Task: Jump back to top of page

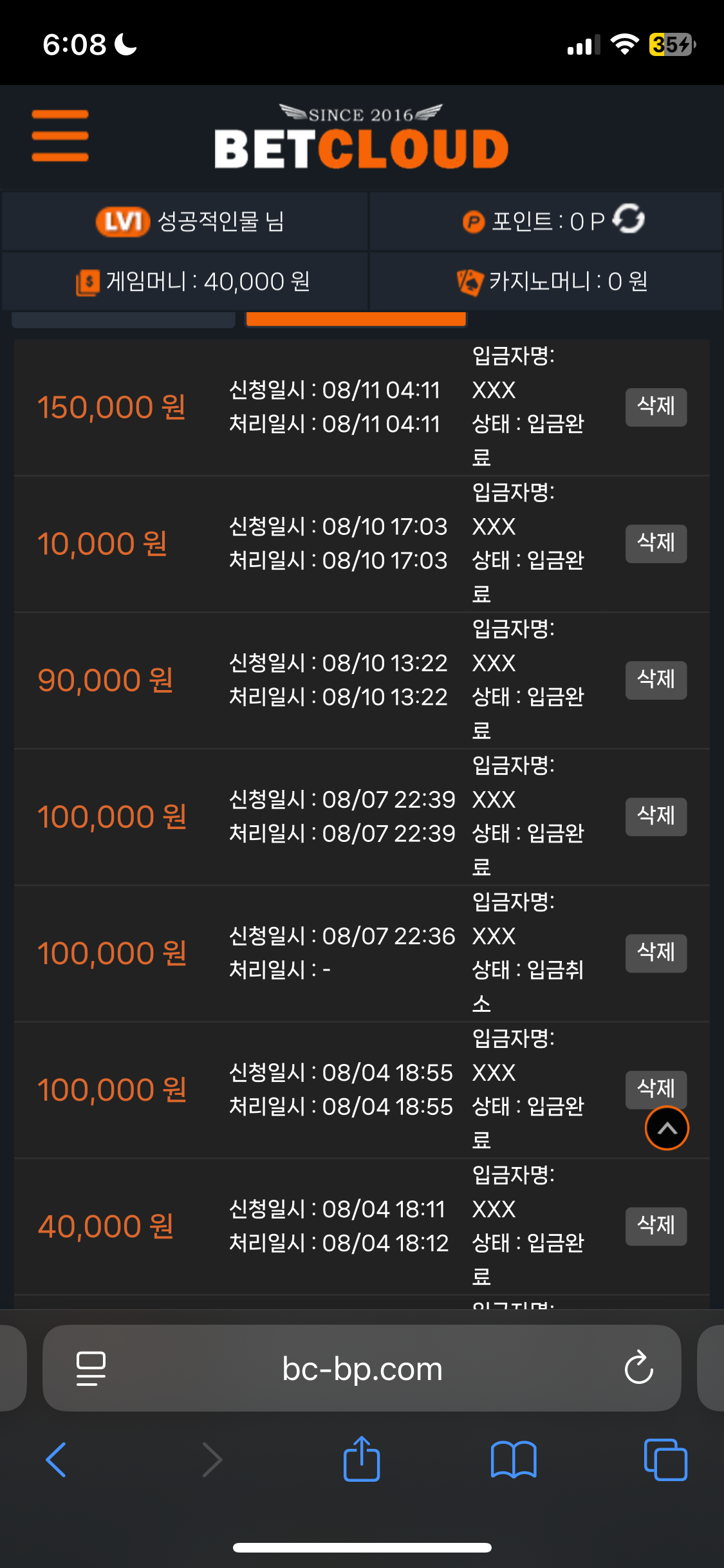Action: (667, 1128)
